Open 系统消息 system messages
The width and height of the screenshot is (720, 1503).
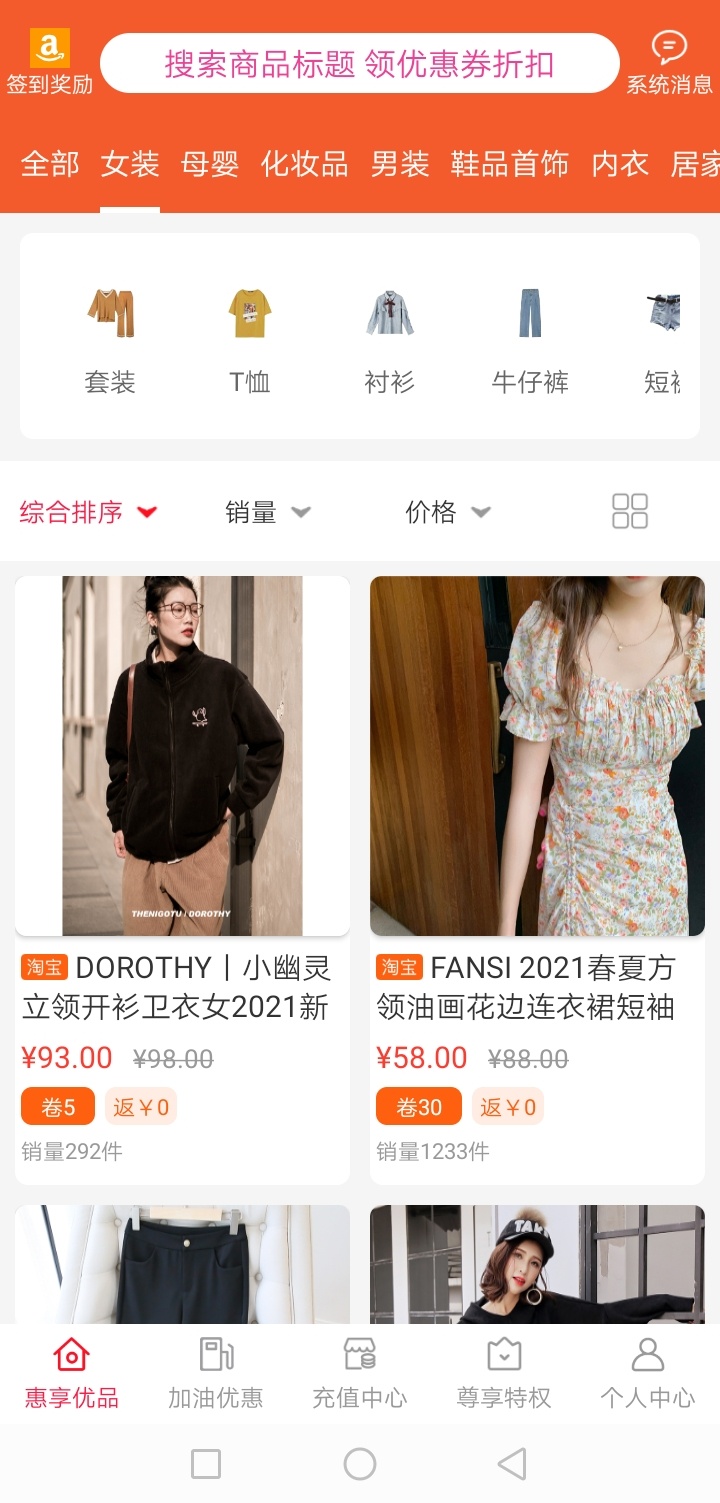669,62
